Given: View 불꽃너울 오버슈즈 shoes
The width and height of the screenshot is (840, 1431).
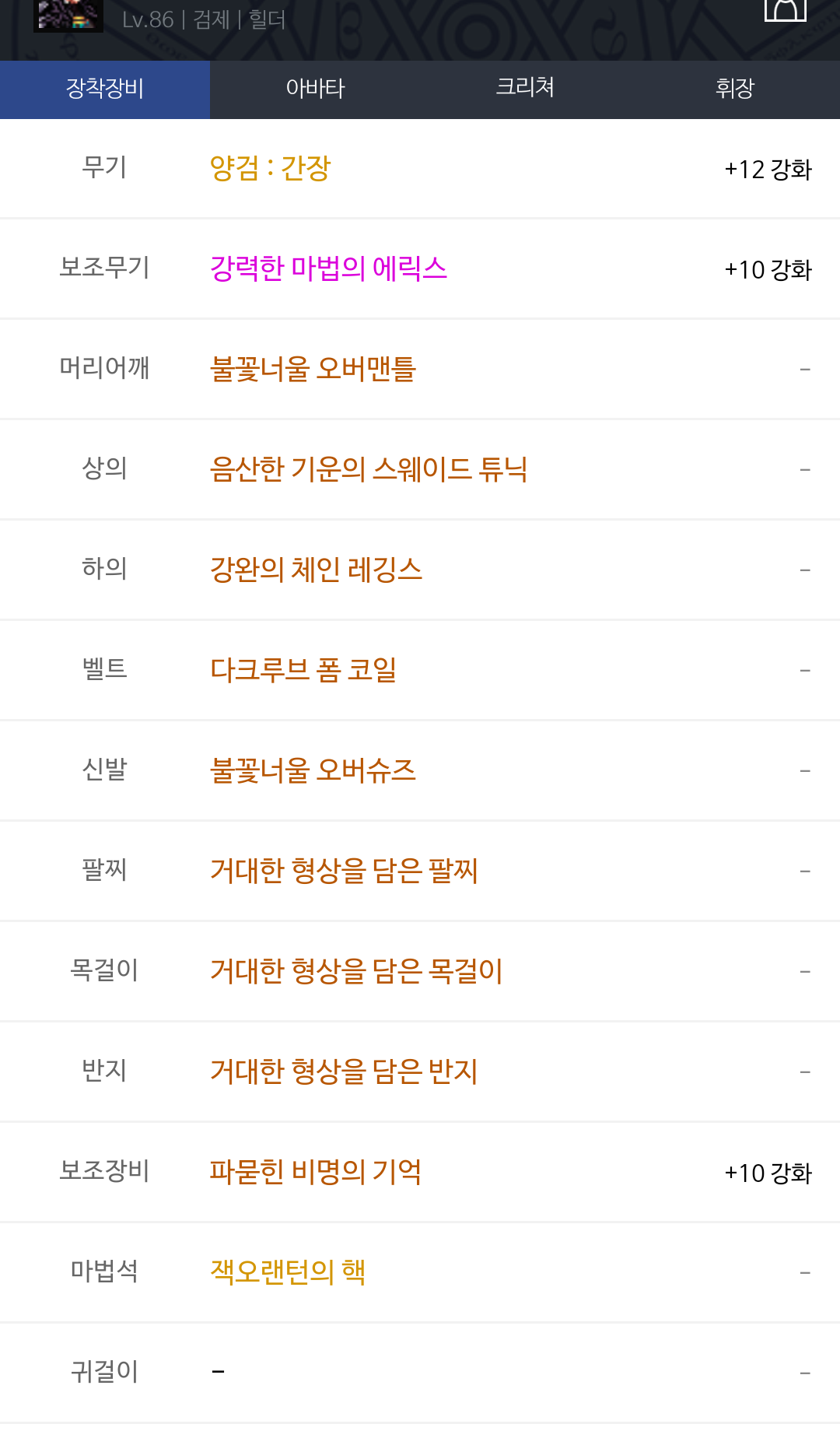Looking at the screenshot, I should coord(313,770).
